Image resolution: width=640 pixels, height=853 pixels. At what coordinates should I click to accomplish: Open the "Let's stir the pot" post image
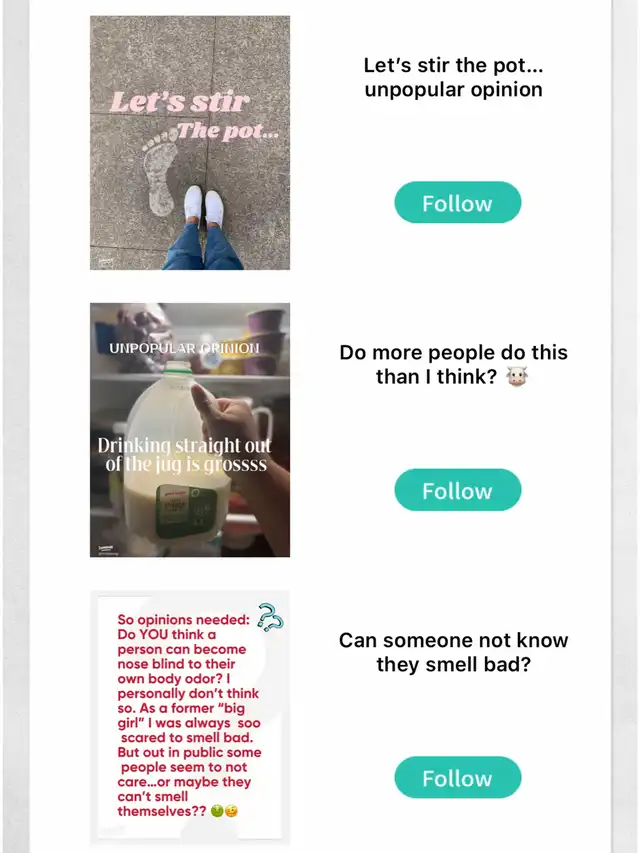click(x=190, y=143)
